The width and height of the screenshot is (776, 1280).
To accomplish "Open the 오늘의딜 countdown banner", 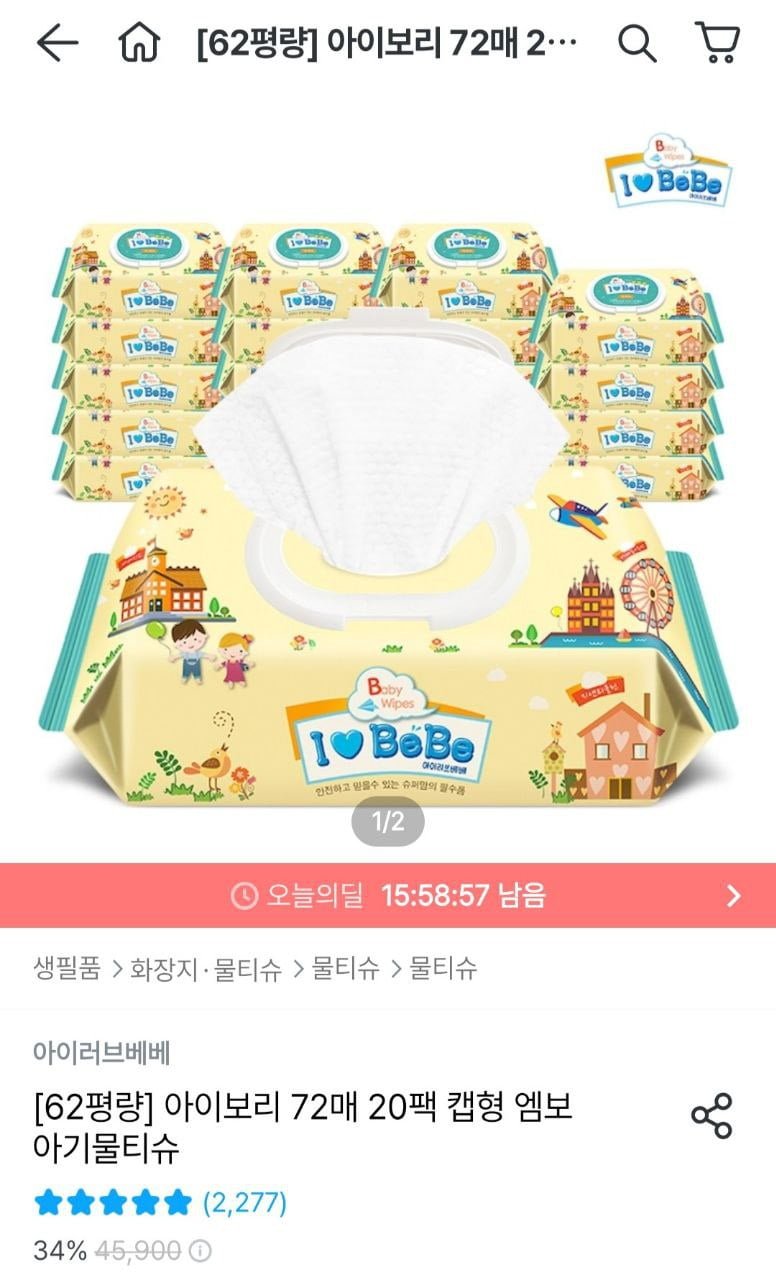I will pyautogui.click(x=388, y=895).
